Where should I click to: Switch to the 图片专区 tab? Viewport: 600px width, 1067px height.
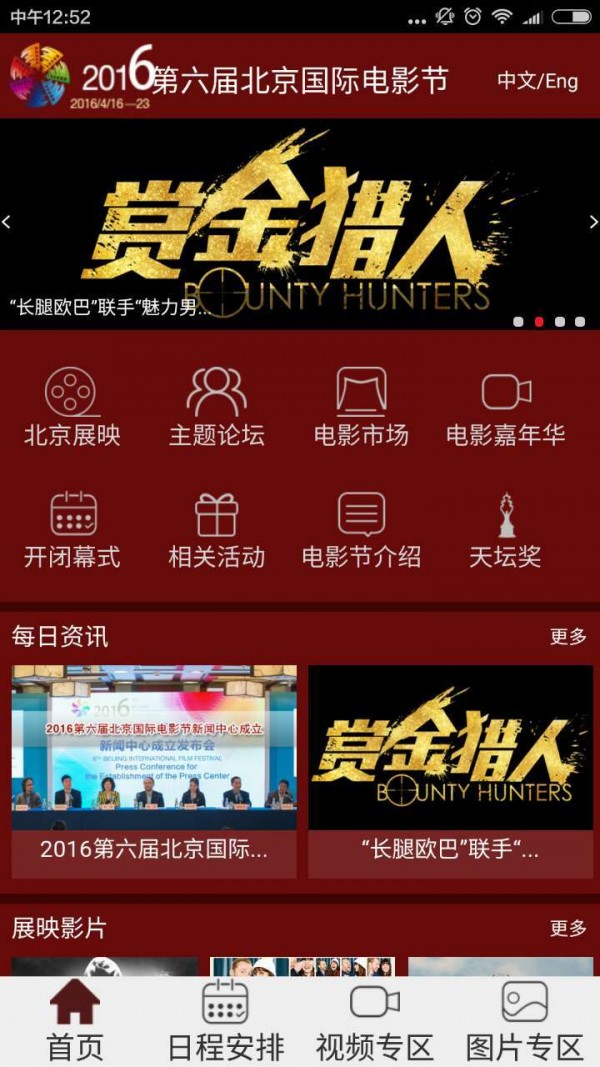(525, 1021)
